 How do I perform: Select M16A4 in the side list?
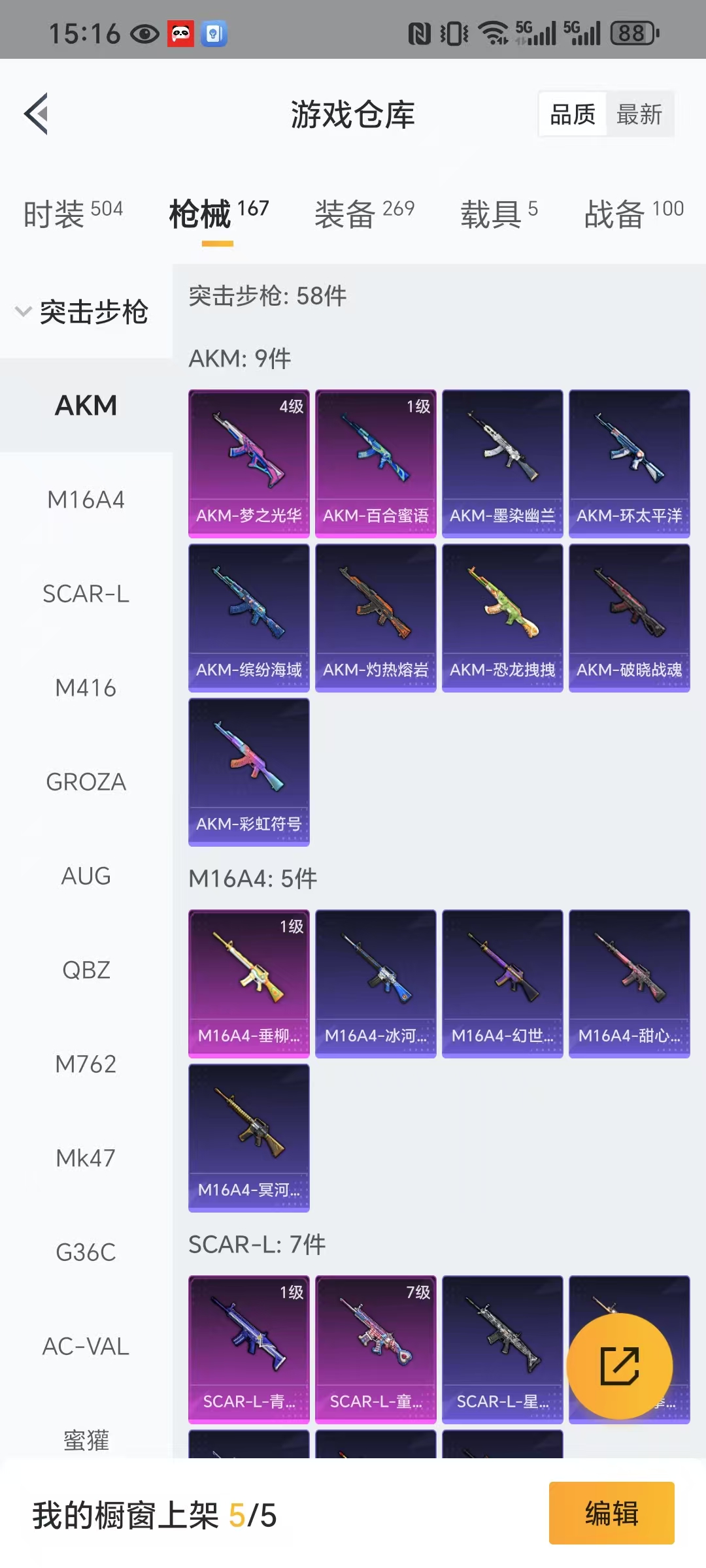click(86, 500)
